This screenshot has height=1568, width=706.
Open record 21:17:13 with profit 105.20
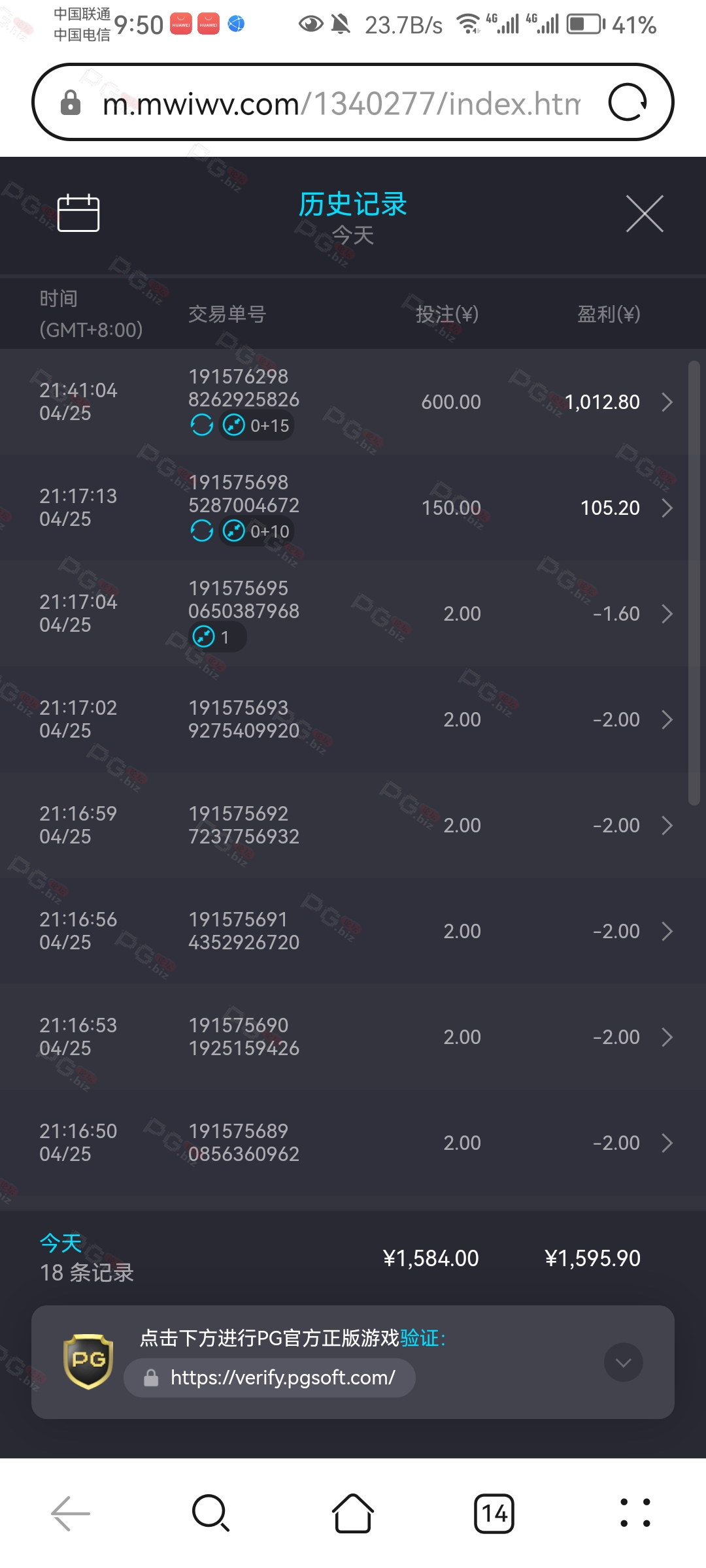tap(353, 508)
